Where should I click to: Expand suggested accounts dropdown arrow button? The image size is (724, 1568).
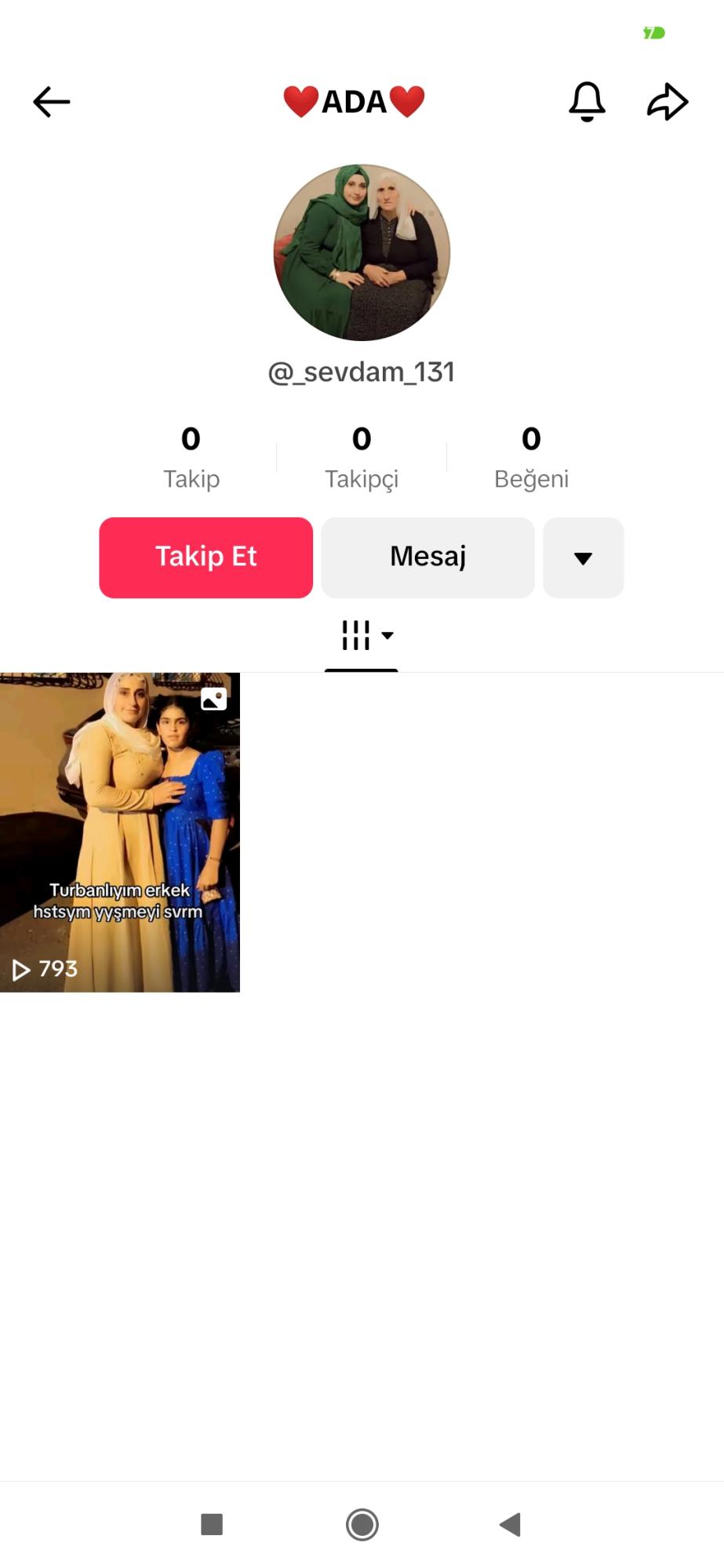(x=583, y=557)
